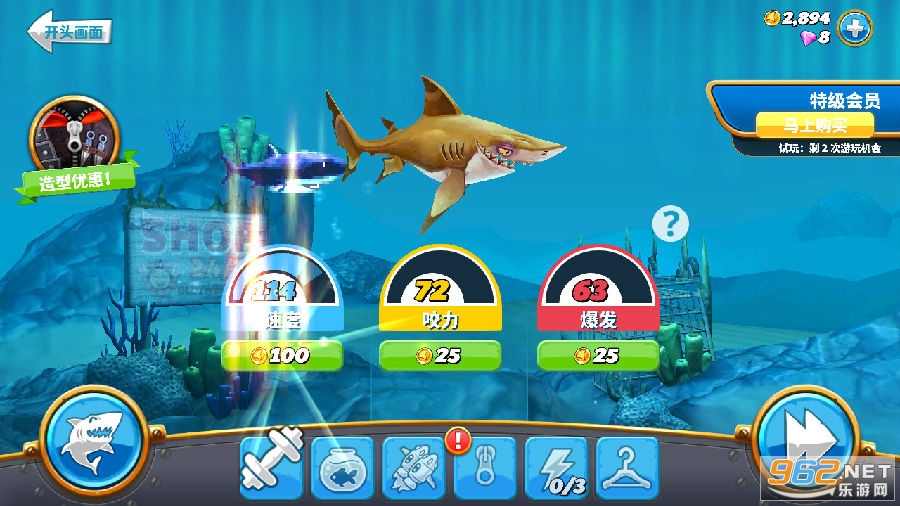
Task: Select the dumbbell upgrades tab
Action: click(x=271, y=467)
